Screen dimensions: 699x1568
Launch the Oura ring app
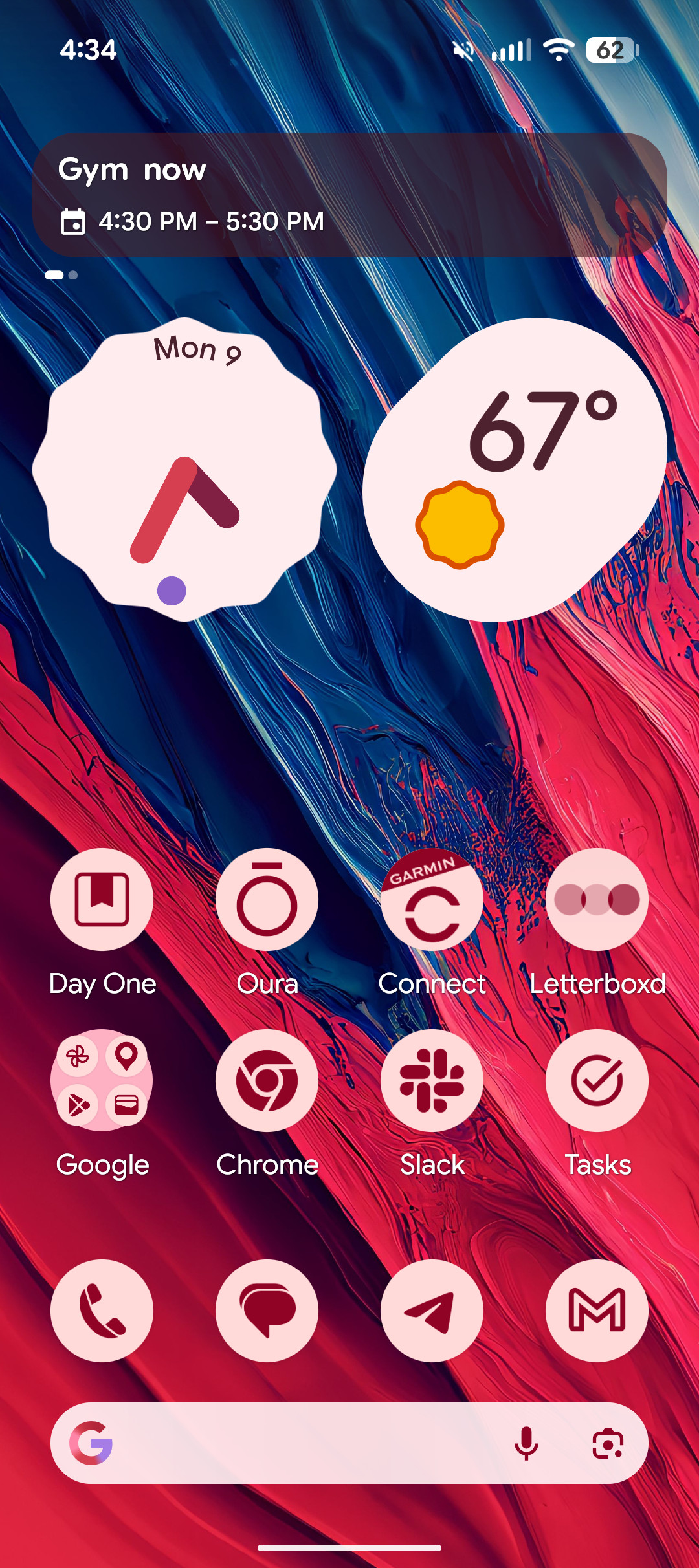coord(267,899)
